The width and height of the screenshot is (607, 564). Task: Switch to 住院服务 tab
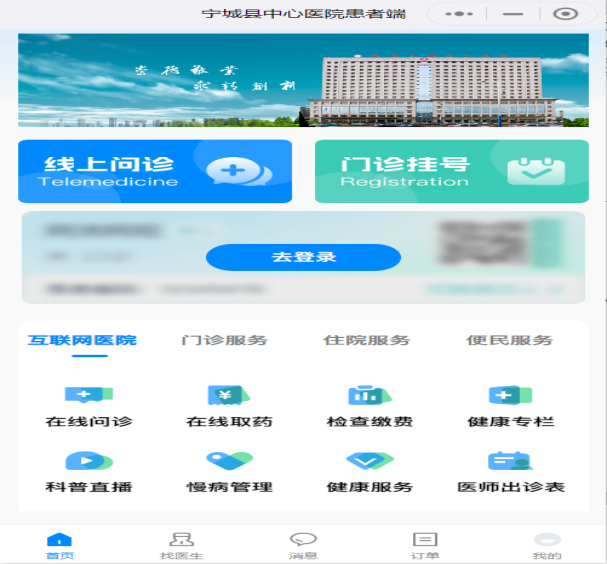[x=367, y=340]
